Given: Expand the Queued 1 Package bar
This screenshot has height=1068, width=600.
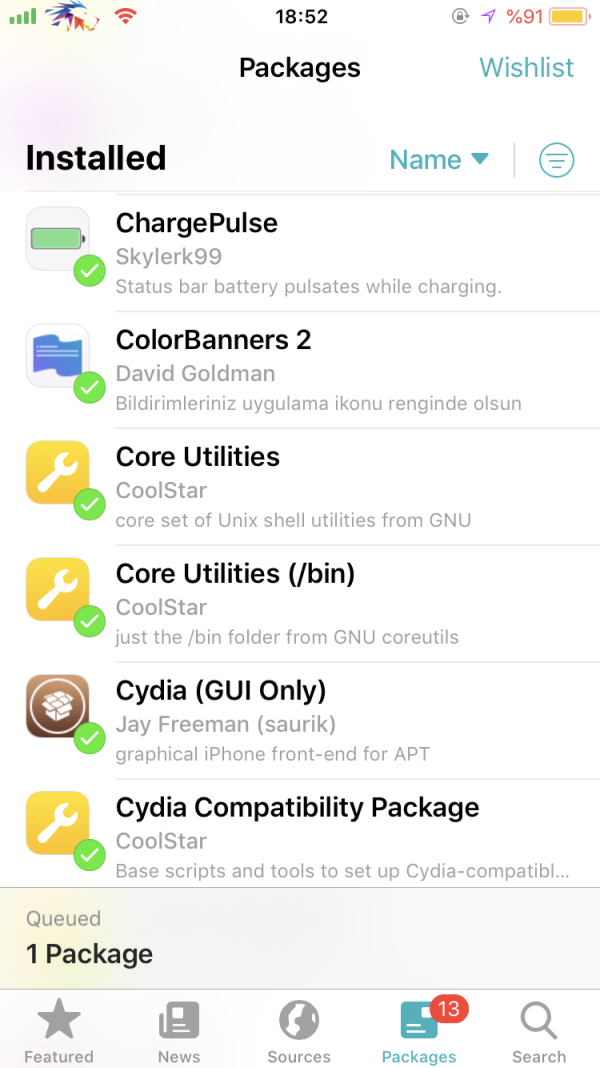Looking at the screenshot, I should [300, 938].
